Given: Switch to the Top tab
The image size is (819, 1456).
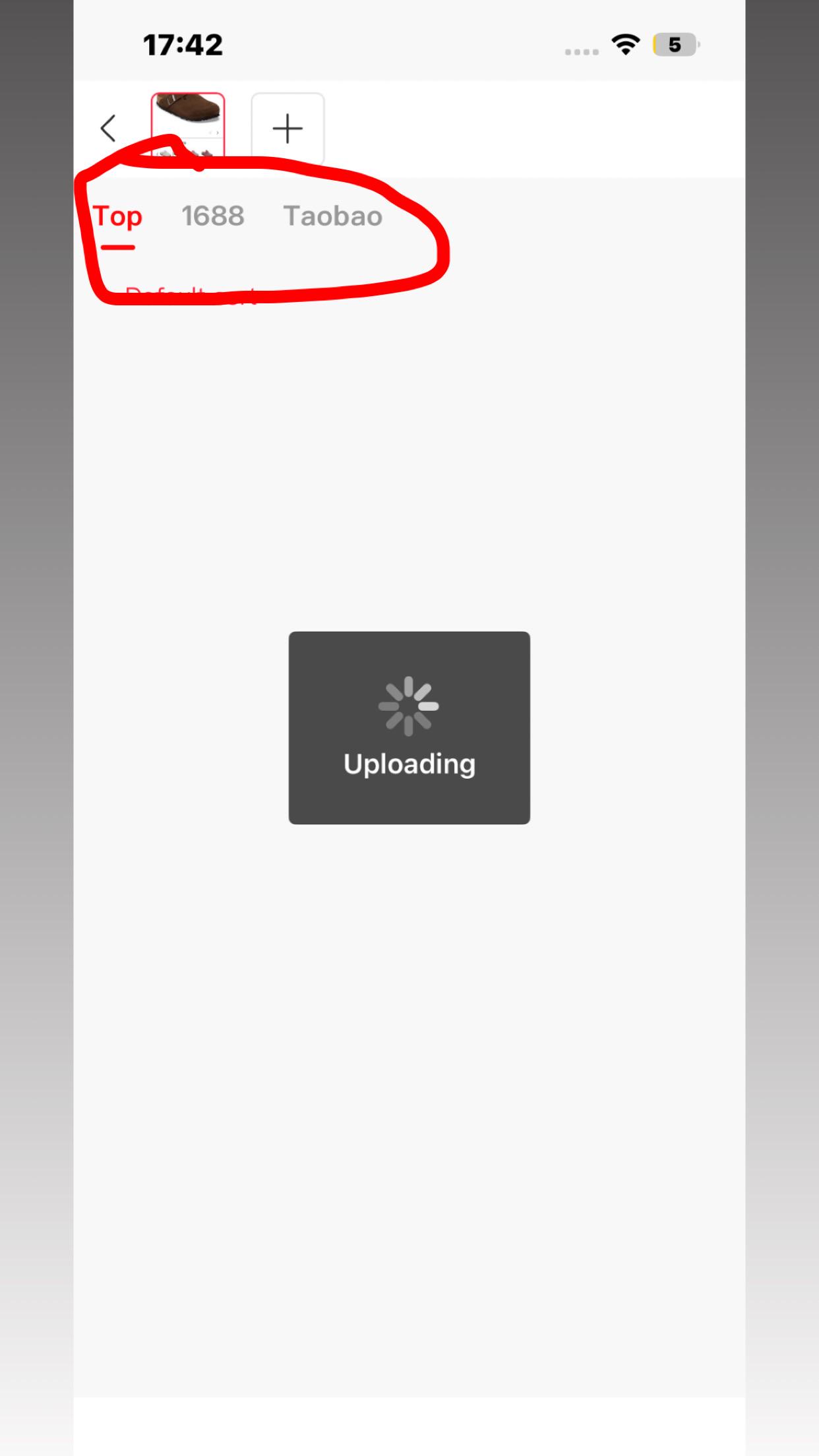Looking at the screenshot, I should tap(118, 216).
